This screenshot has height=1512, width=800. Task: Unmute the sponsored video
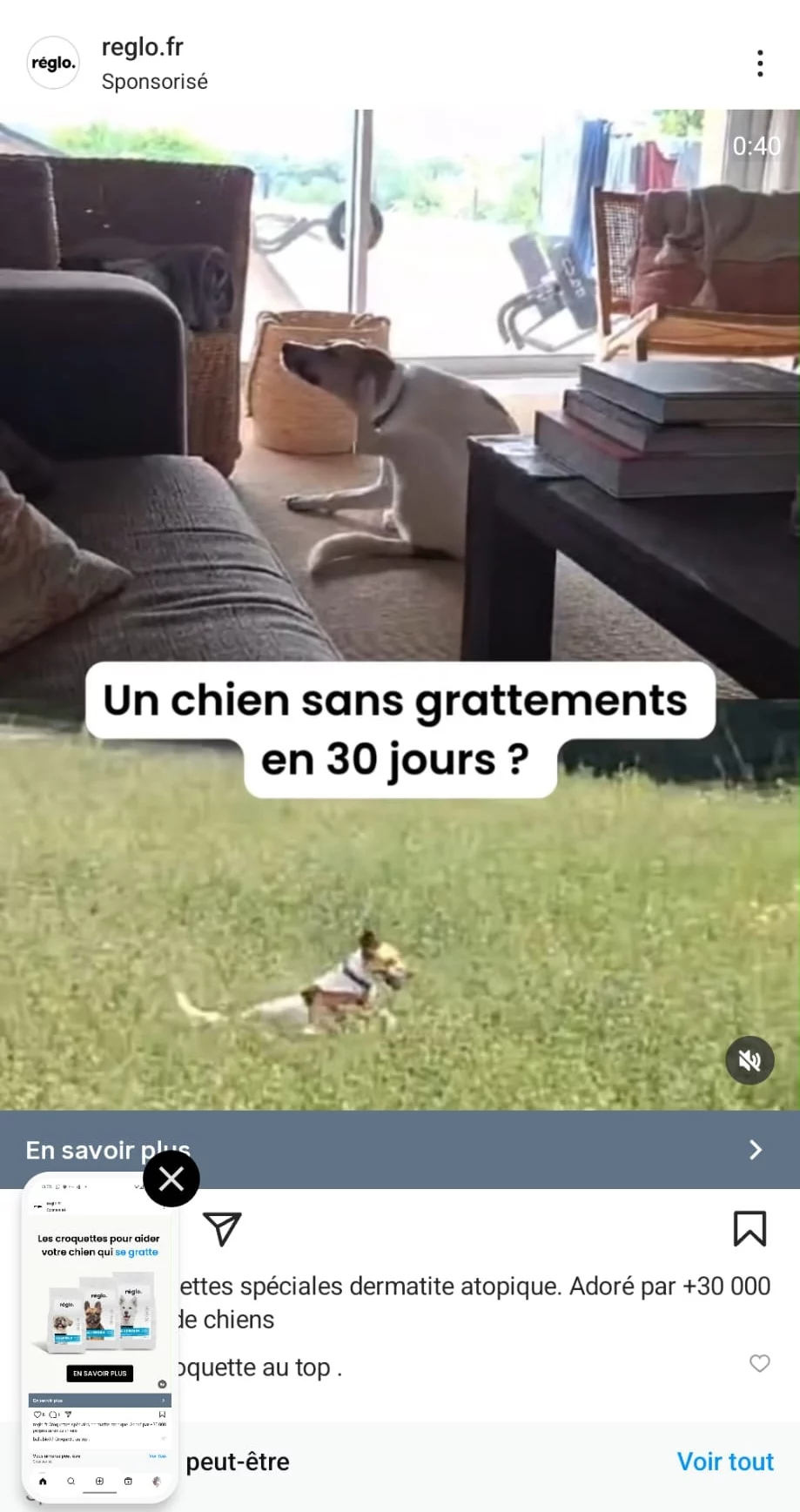point(750,1059)
